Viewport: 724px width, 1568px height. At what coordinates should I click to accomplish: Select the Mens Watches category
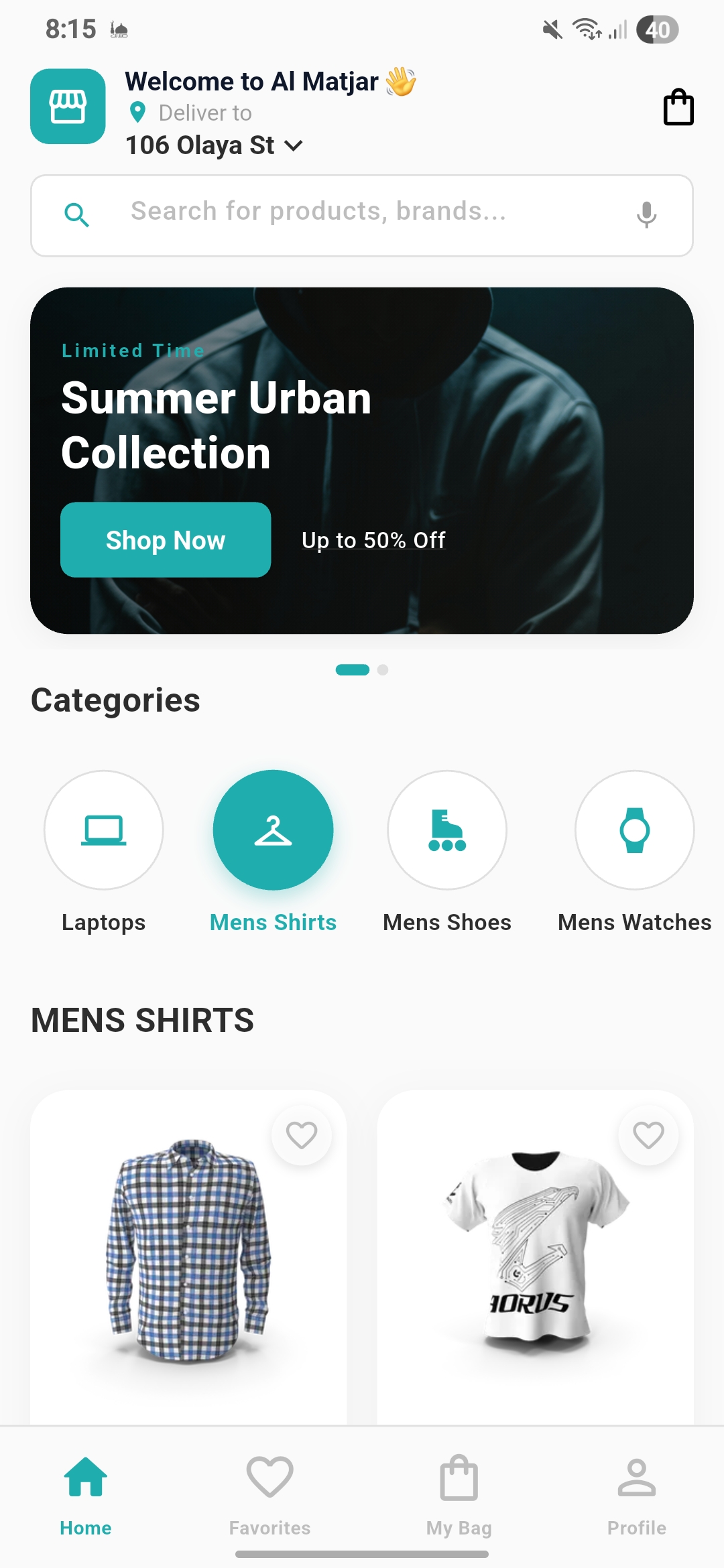coord(634,830)
